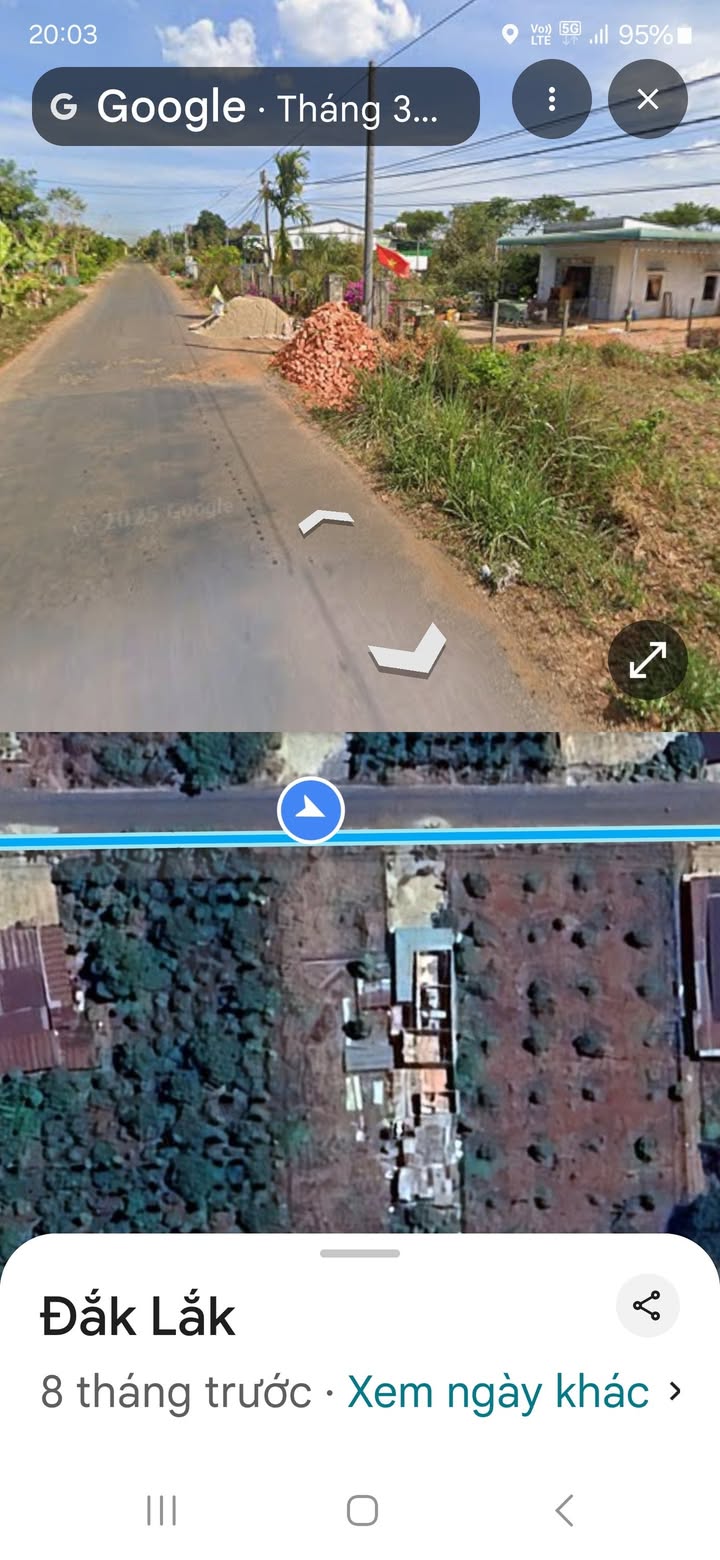Go to the phone's home screen

pos(361,1510)
